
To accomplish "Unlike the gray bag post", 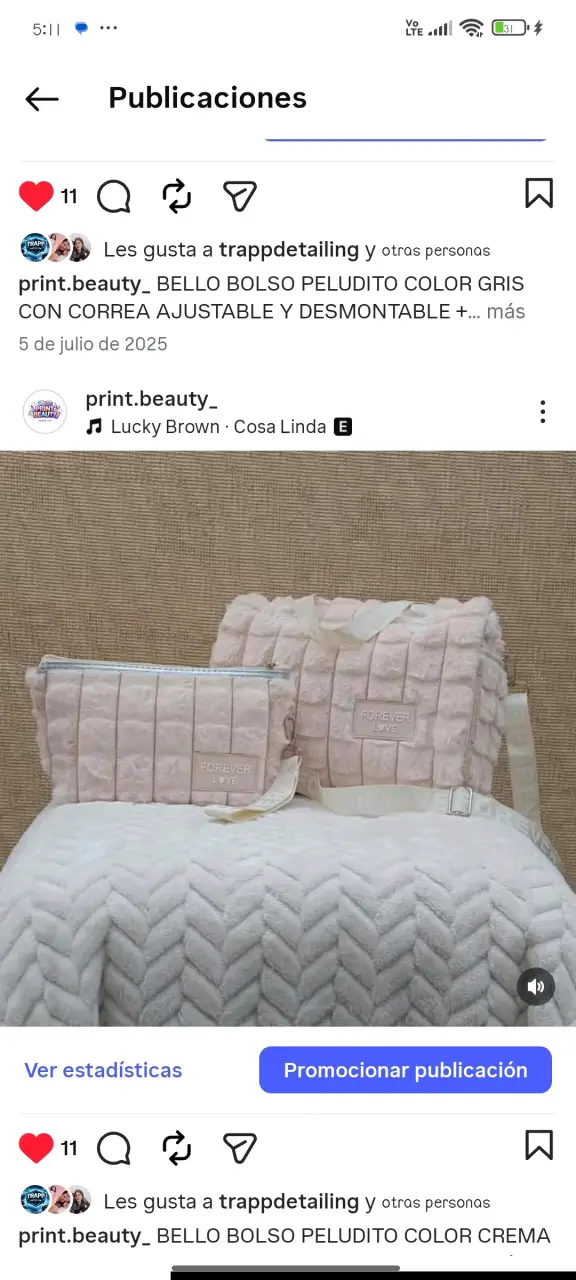I will [36, 196].
